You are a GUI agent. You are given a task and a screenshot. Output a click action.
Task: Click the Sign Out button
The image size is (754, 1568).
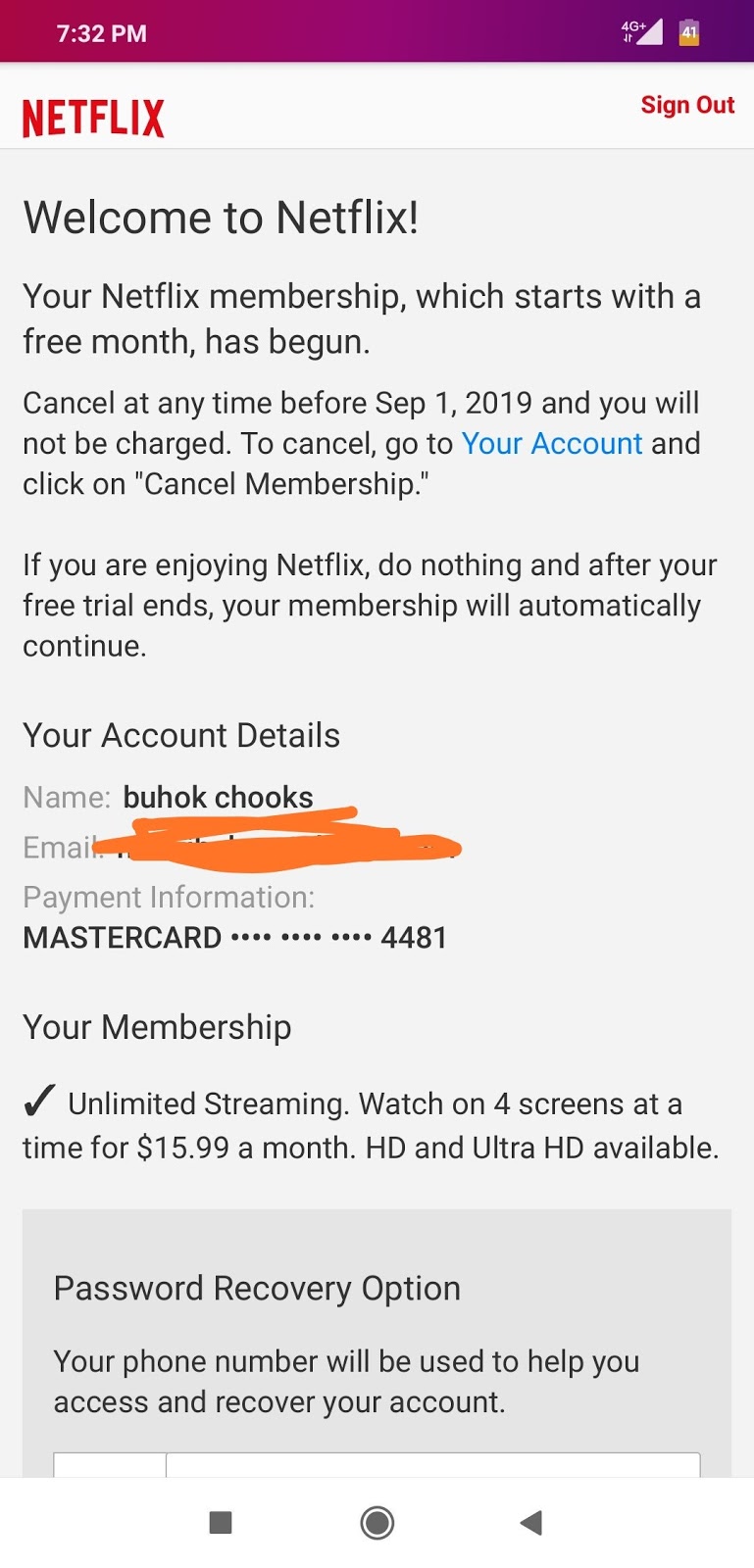click(x=686, y=105)
